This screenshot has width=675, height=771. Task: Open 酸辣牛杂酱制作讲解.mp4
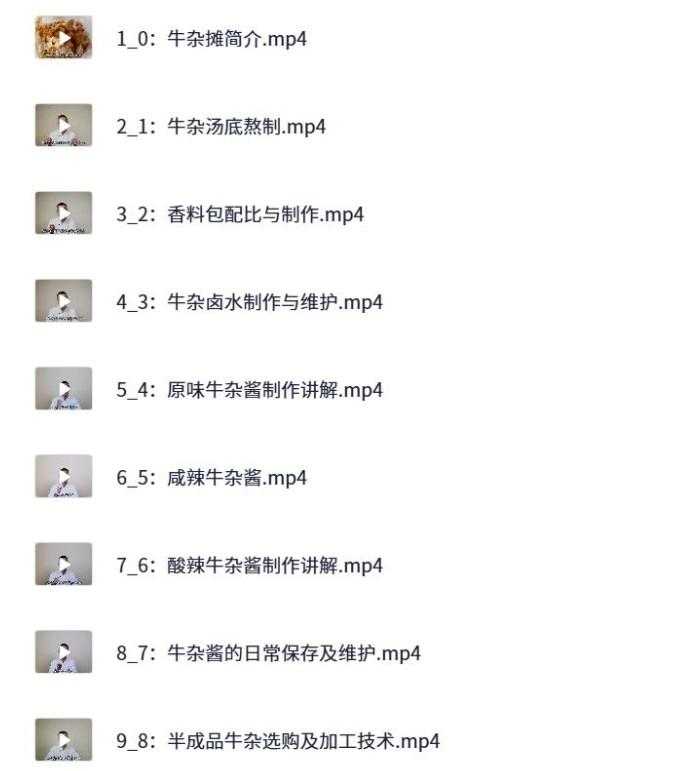click(x=249, y=566)
